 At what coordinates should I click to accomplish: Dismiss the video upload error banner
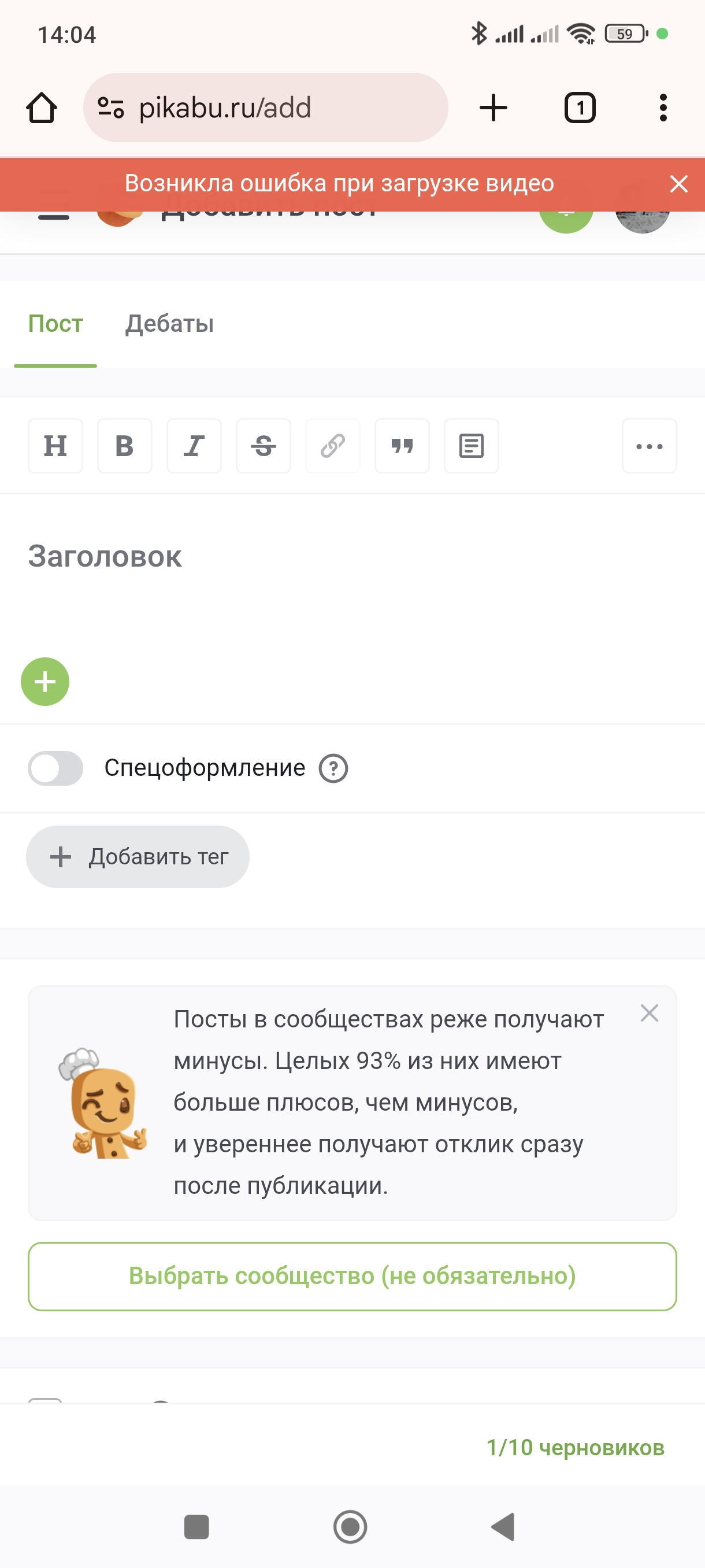coord(678,184)
